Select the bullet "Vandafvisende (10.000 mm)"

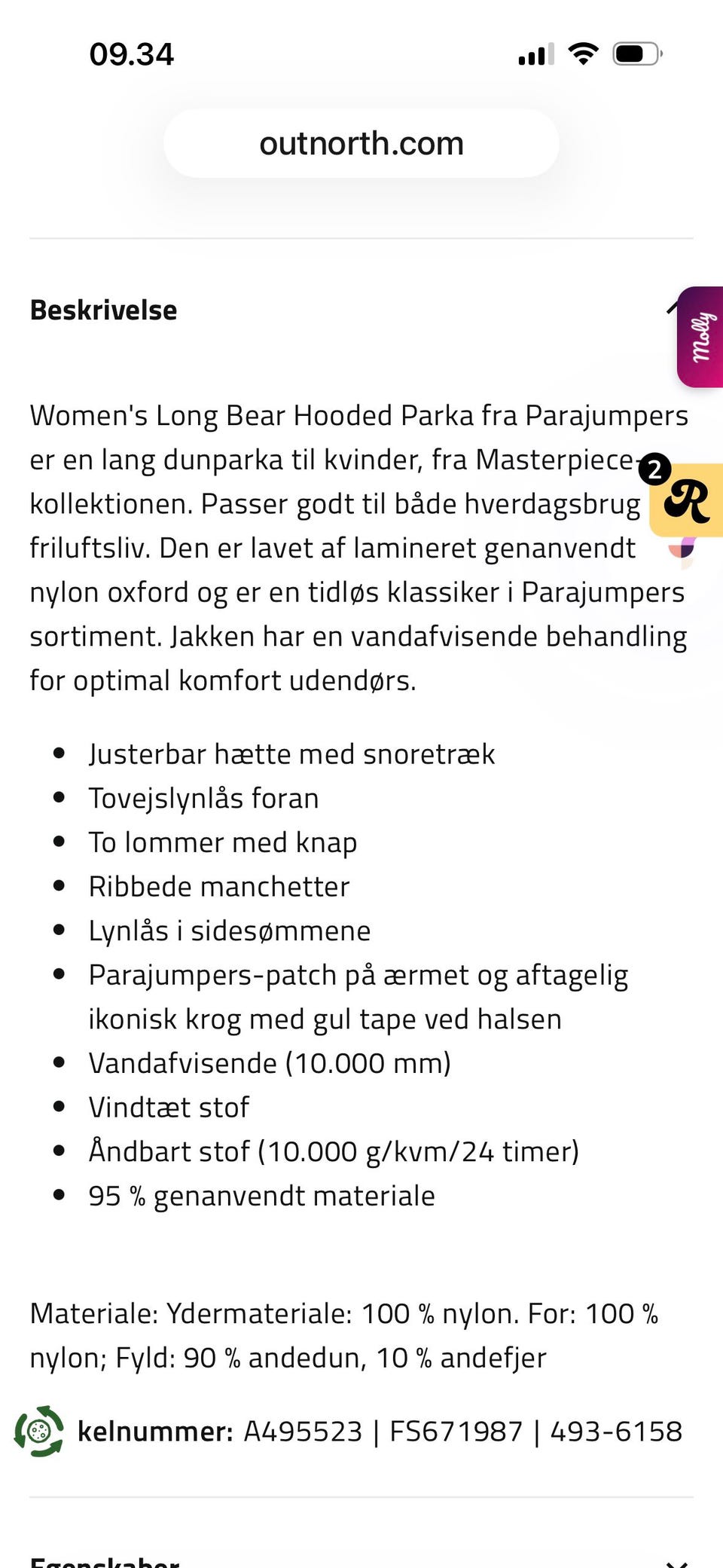pyautogui.click(x=270, y=1062)
